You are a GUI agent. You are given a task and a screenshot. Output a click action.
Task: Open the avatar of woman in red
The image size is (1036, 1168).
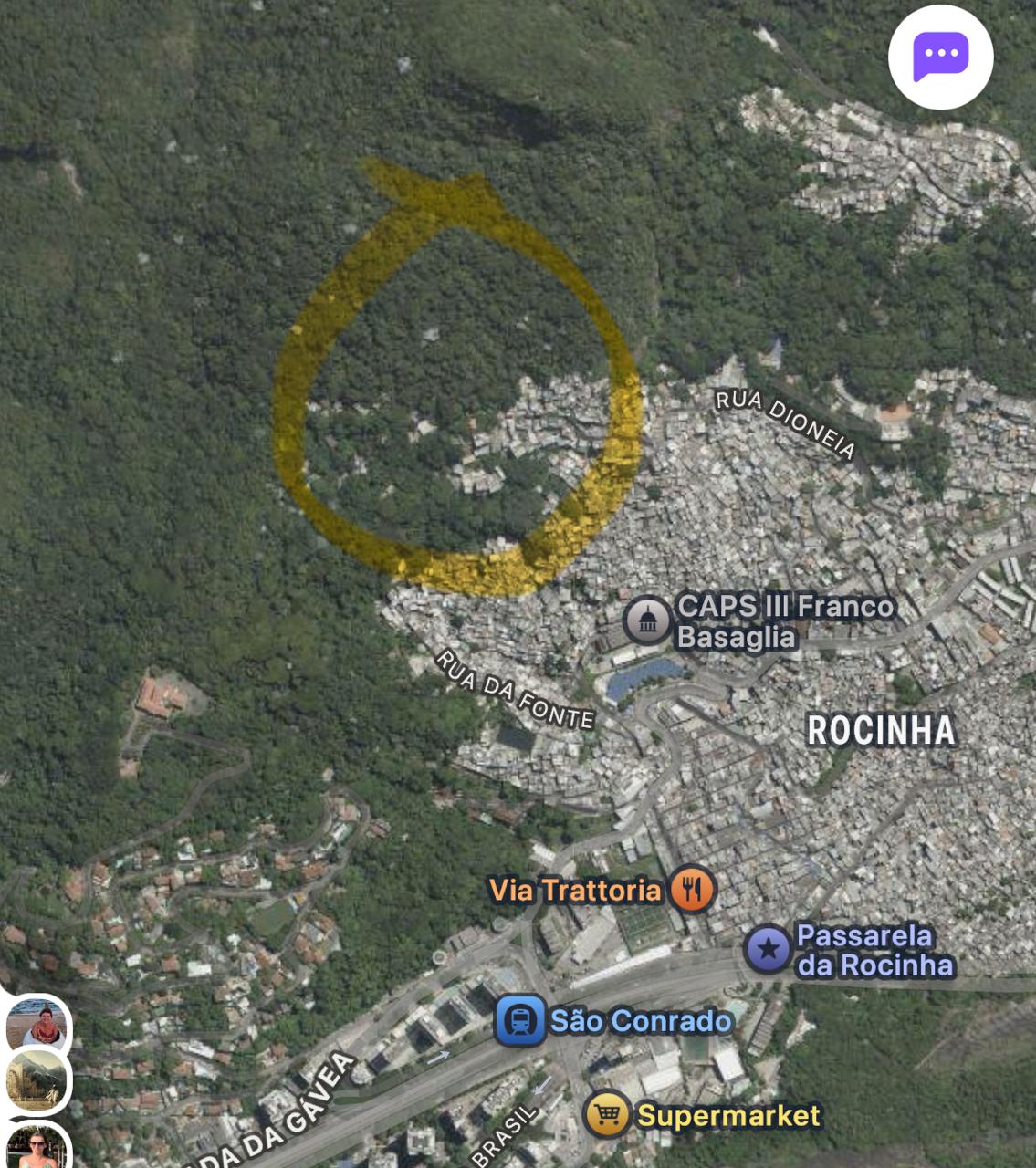coord(38,1026)
